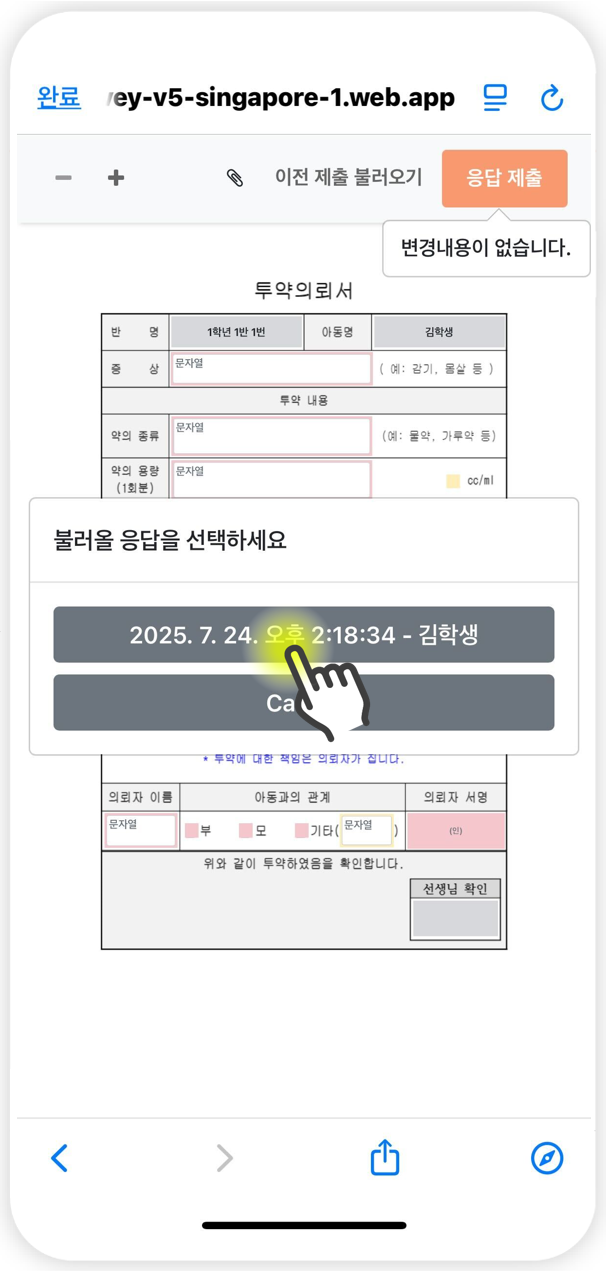The width and height of the screenshot is (606, 1271).
Task: Go back in the browser
Action: pyautogui.click(x=60, y=1158)
